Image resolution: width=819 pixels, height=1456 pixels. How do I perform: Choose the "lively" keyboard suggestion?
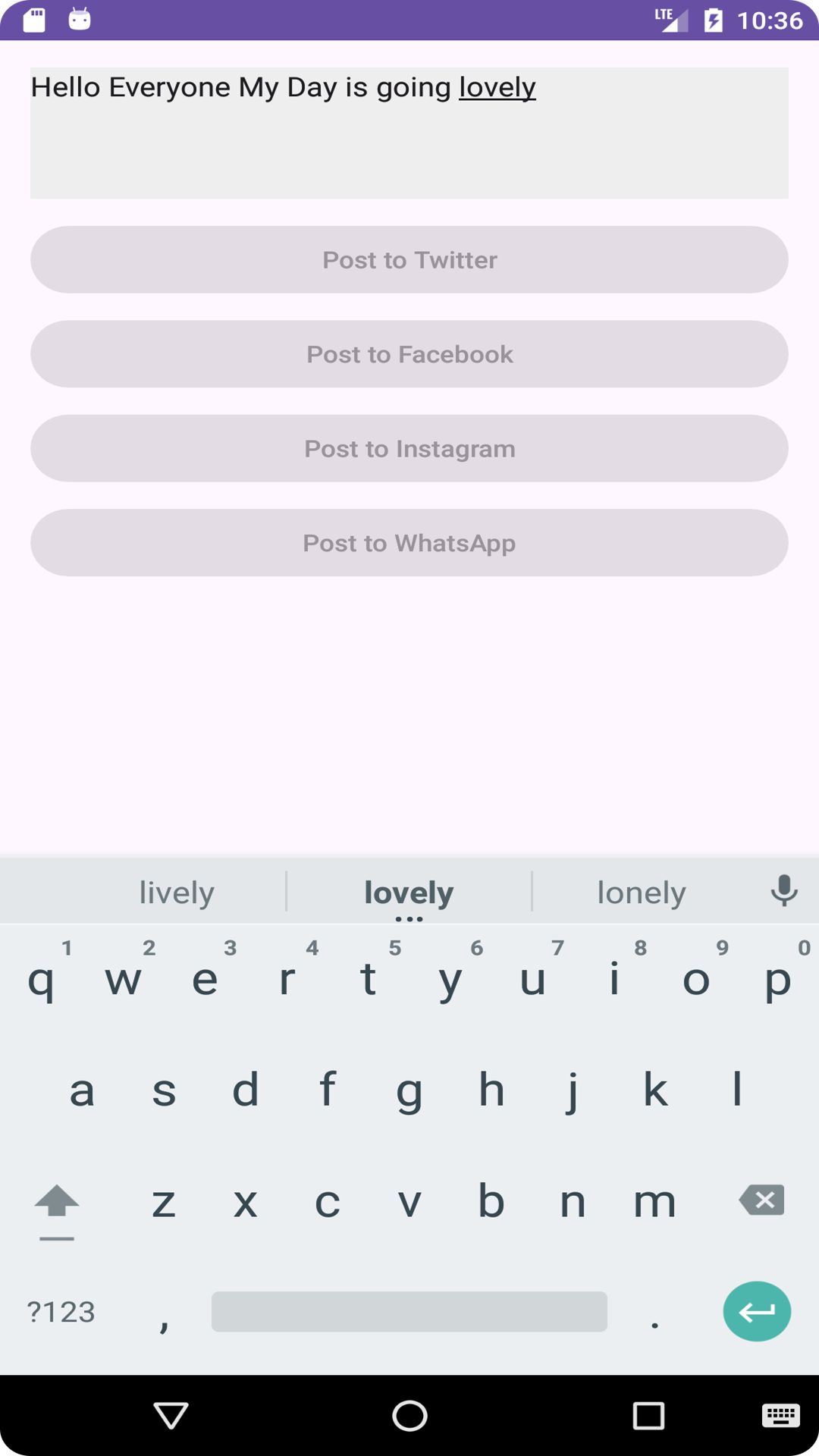pos(177,892)
